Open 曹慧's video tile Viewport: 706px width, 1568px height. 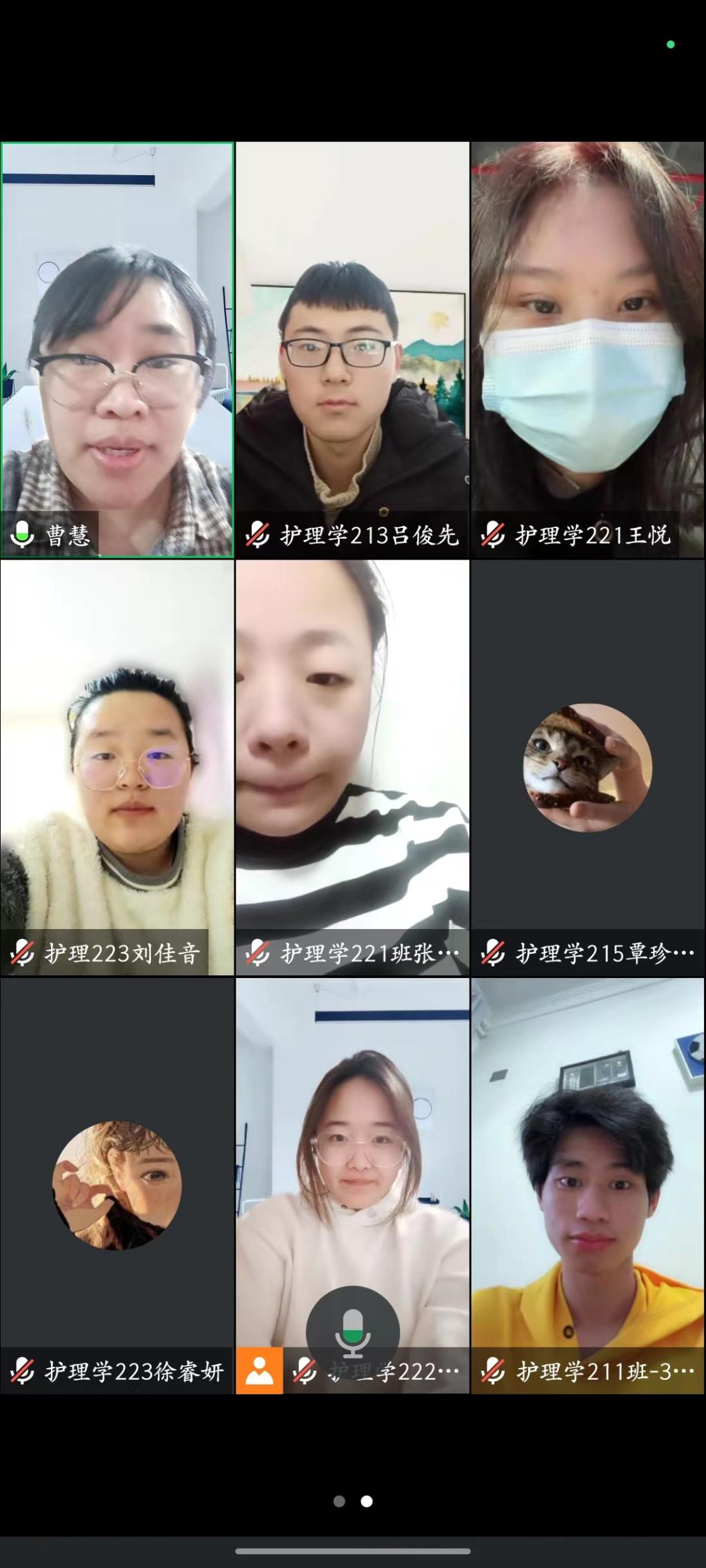pos(117,349)
